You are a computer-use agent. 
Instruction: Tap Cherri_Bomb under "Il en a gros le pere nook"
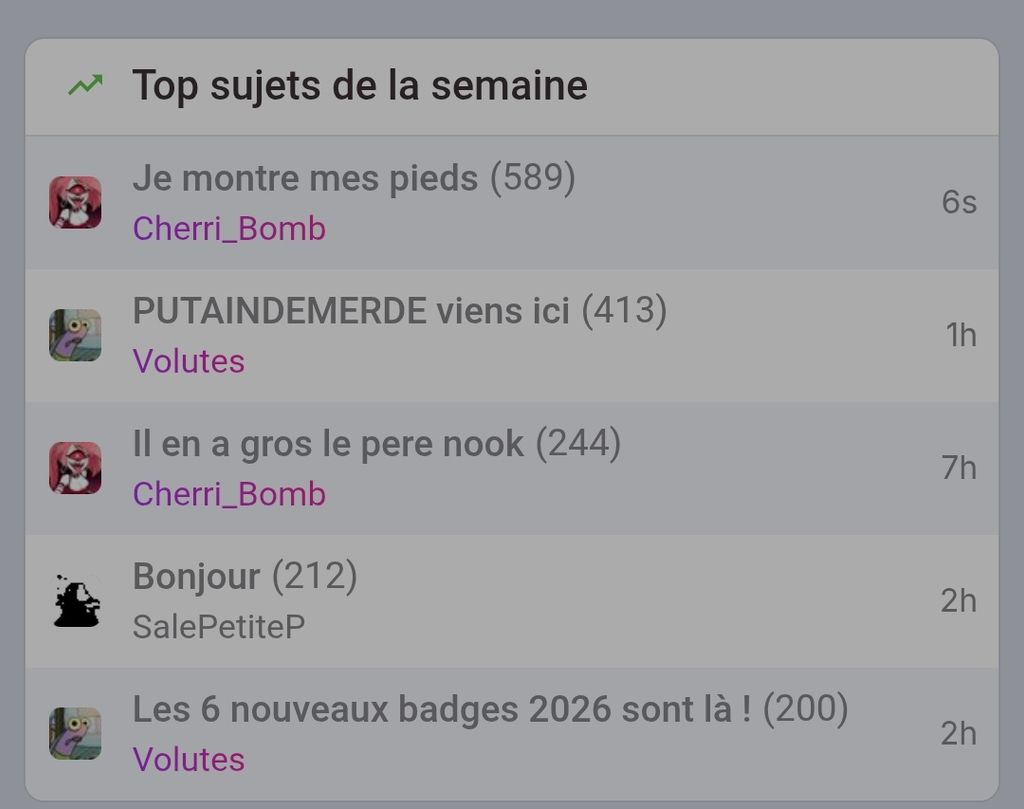[x=229, y=494]
